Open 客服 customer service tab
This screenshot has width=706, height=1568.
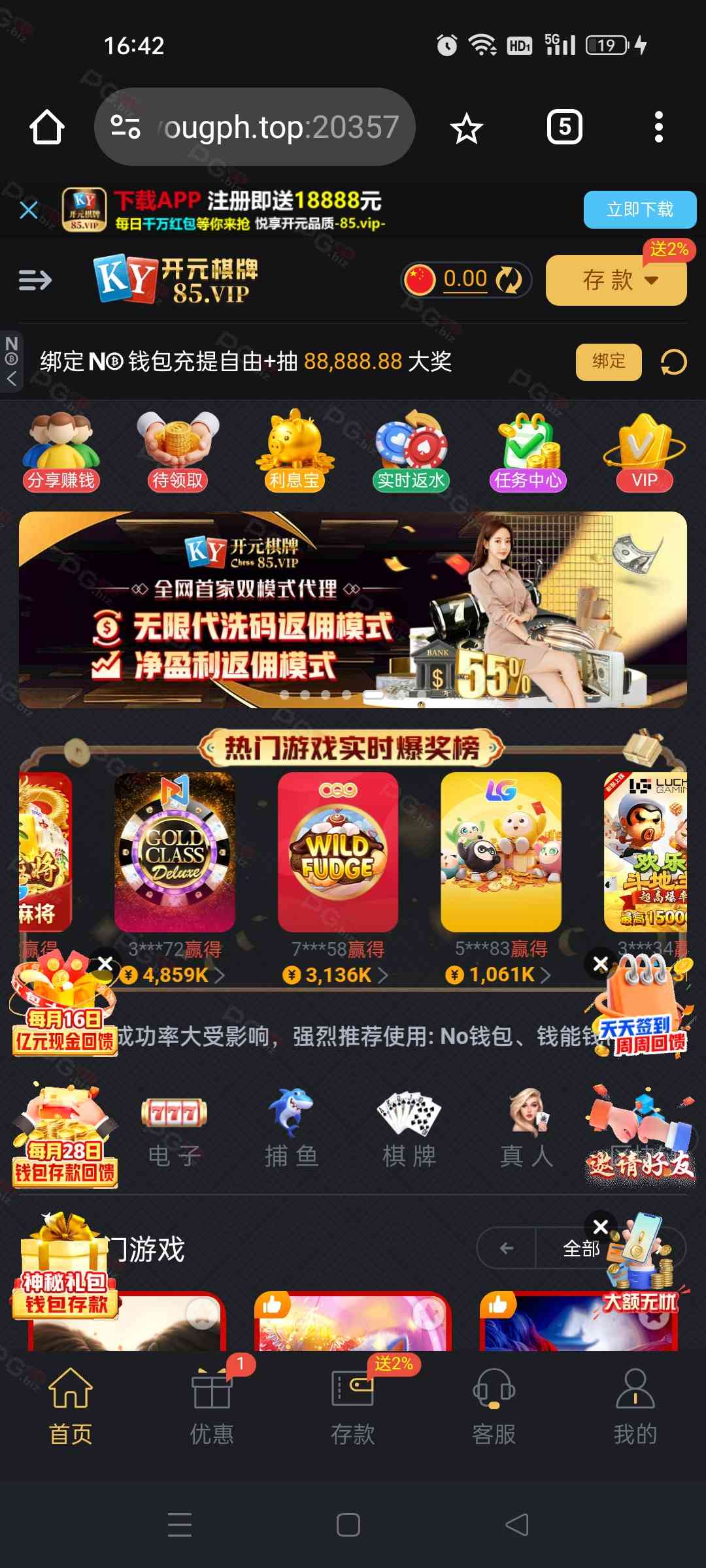coord(494,1406)
